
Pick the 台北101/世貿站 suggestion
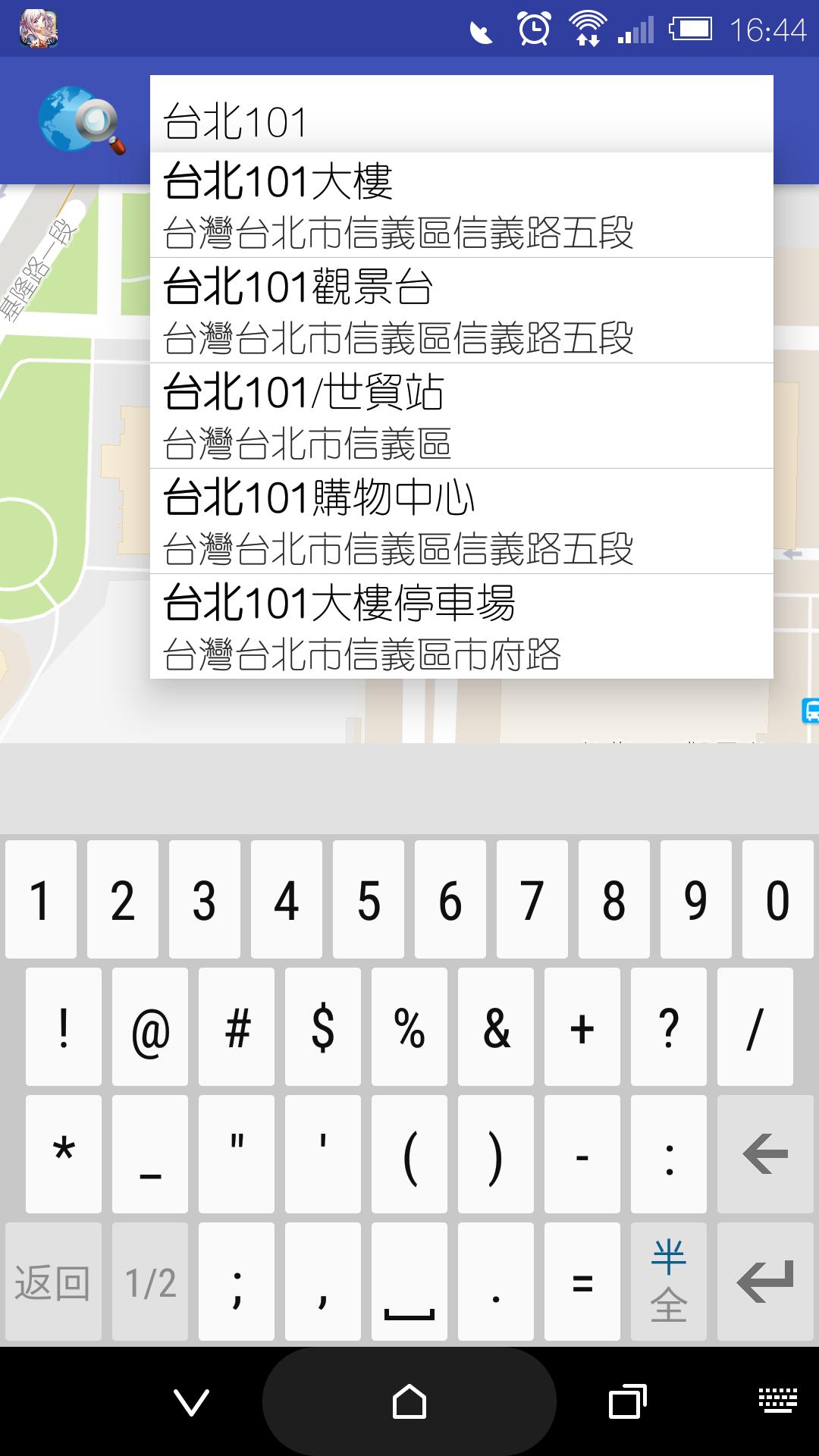[x=461, y=416]
